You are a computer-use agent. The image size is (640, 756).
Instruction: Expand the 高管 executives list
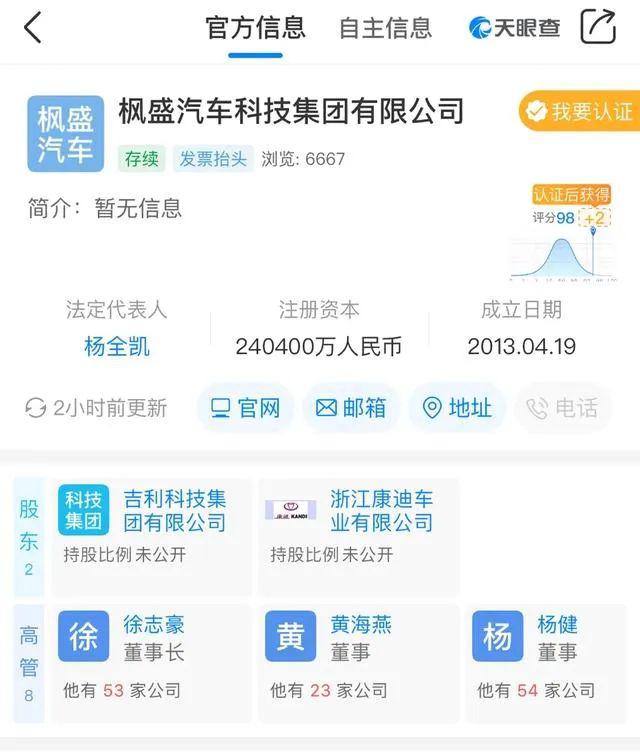coord(29,662)
